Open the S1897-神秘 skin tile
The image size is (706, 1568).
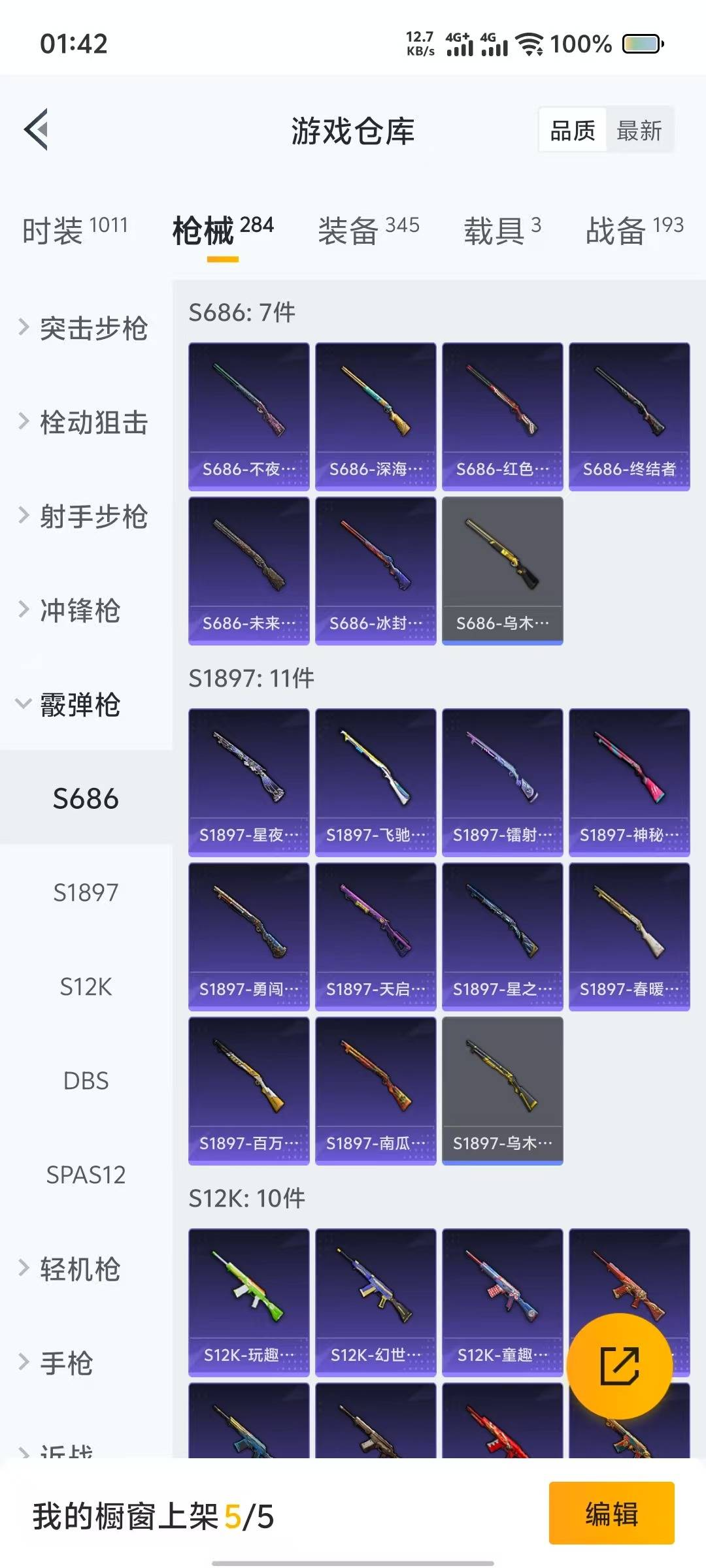click(x=629, y=782)
